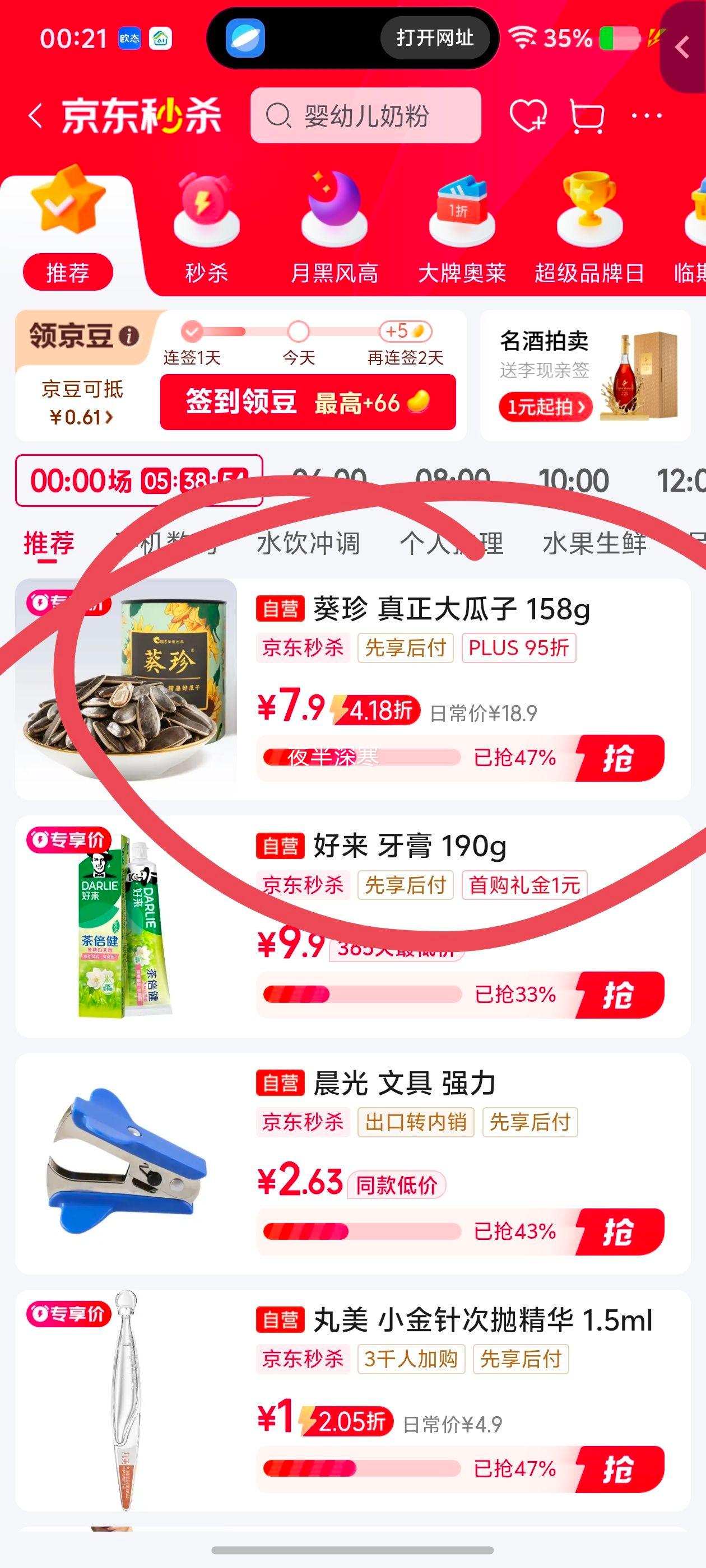Click the back arrow beside 京东秒杀
This screenshot has height=1568, width=706.
point(36,116)
